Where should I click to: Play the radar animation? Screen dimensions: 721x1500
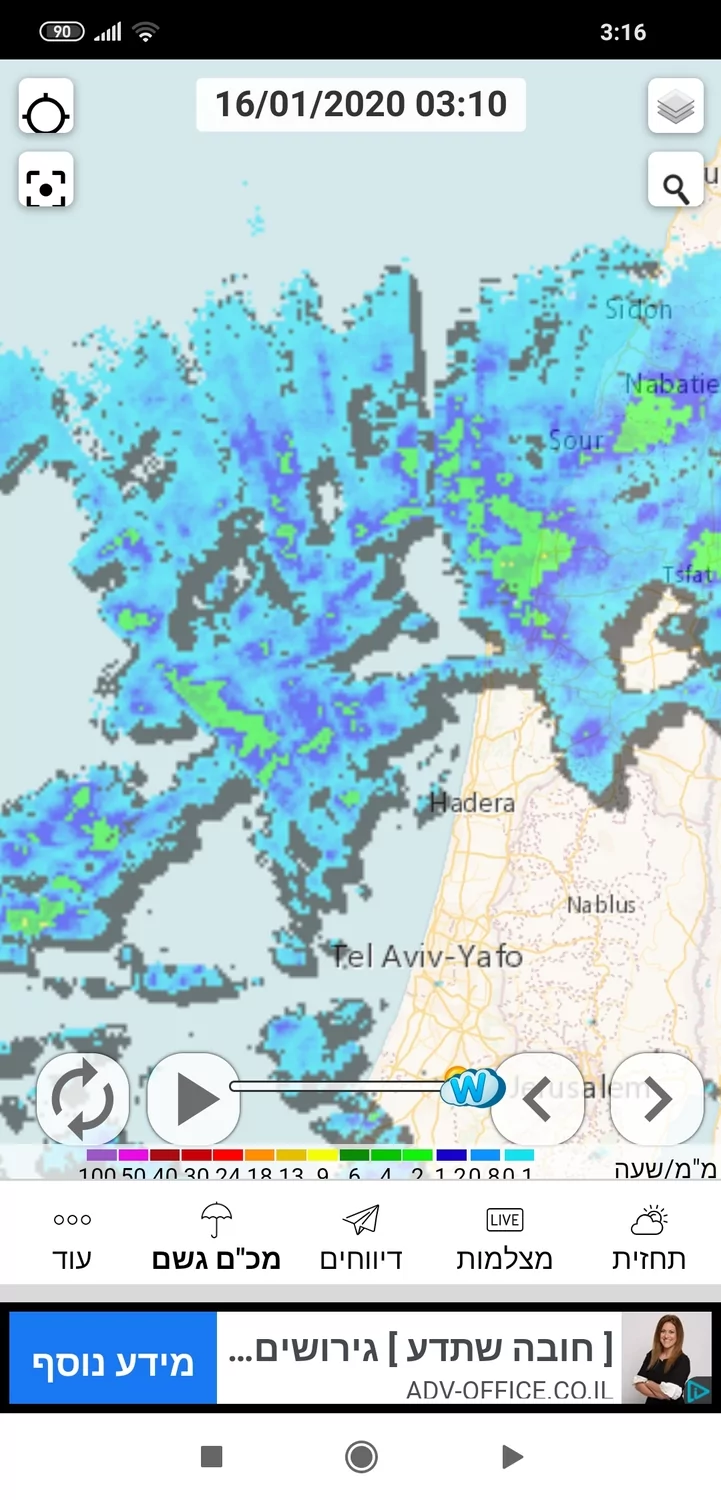[x=194, y=1099]
